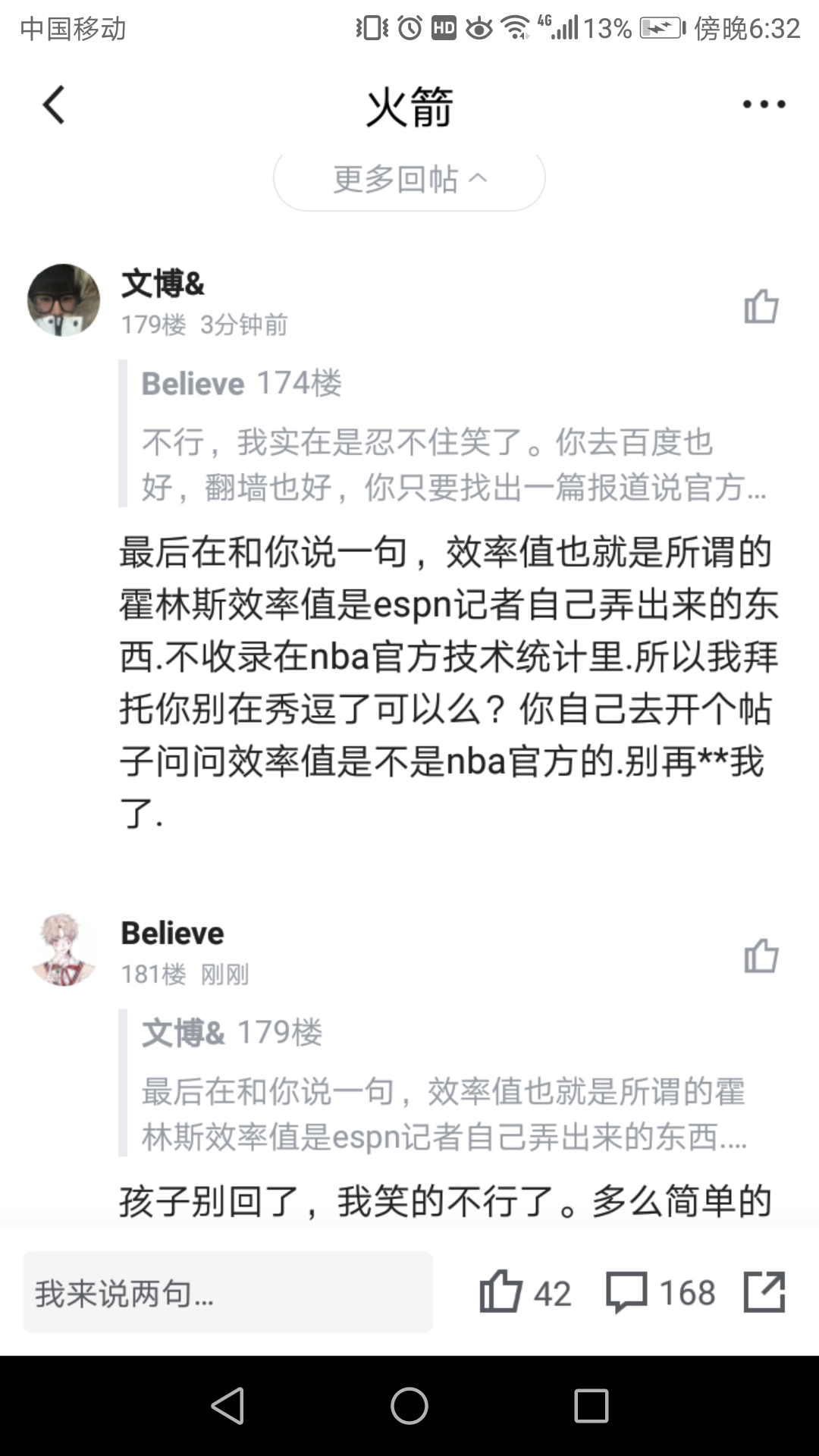Viewport: 819px width, 1456px height.
Task: Like 文博&'s reply on floor 179
Action: [x=761, y=306]
